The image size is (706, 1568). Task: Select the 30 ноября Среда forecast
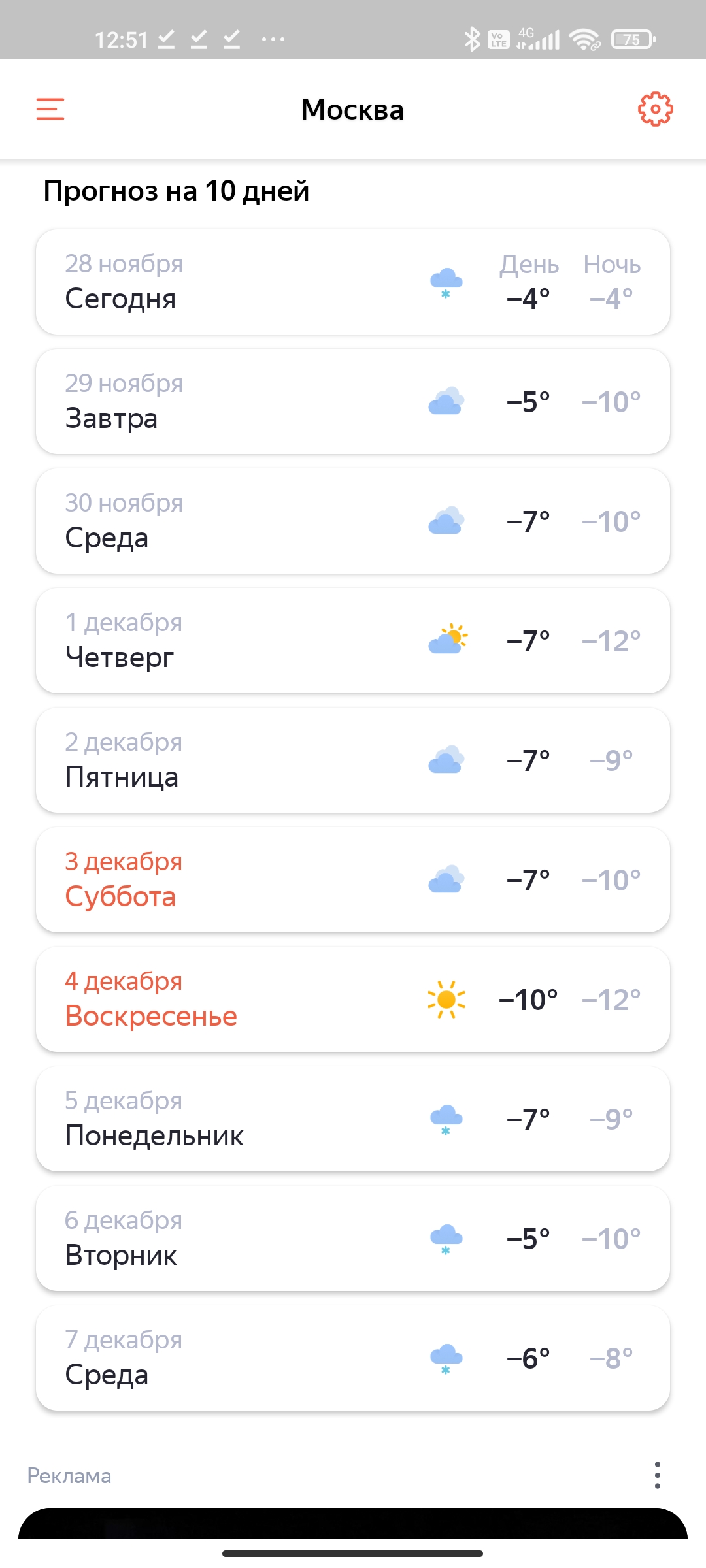(x=353, y=521)
